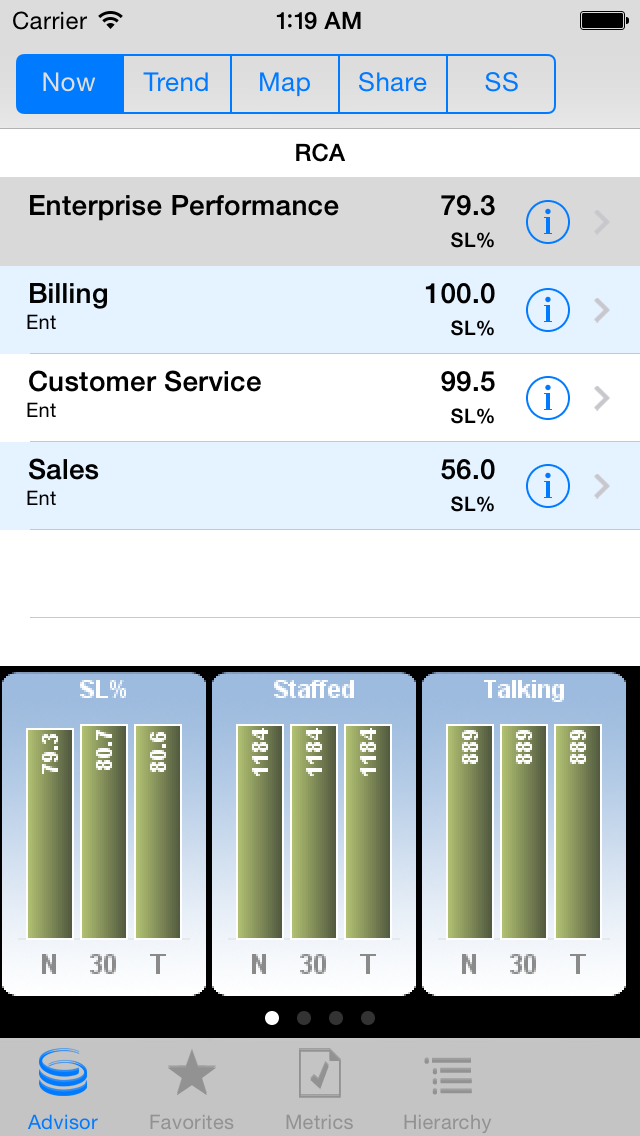Open the Talking chart card
The image size is (640, 1136).
(x=524, y=834)
